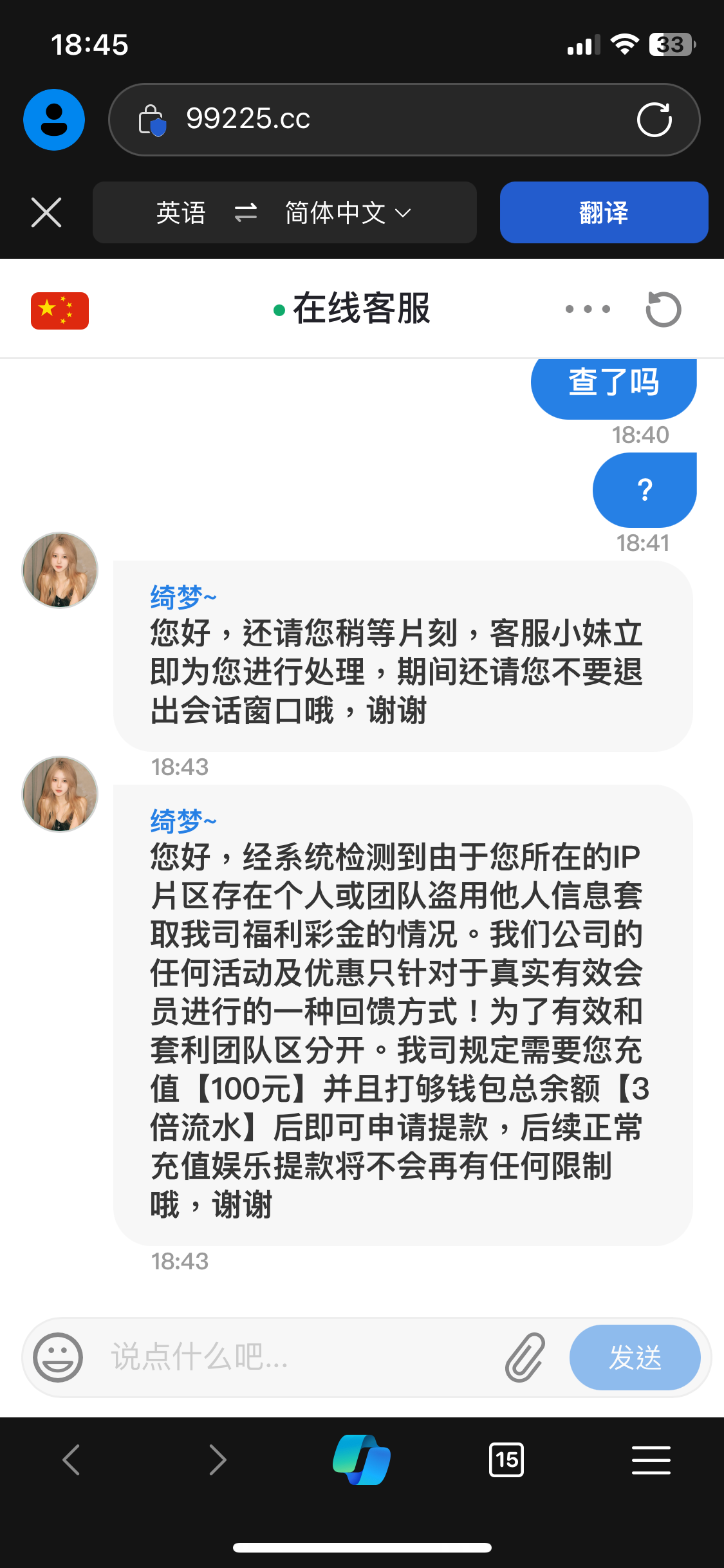Viewport: 724px width, 1568px height.
Task: Attach a file with the paperclip
Action: pos(525,1357)
